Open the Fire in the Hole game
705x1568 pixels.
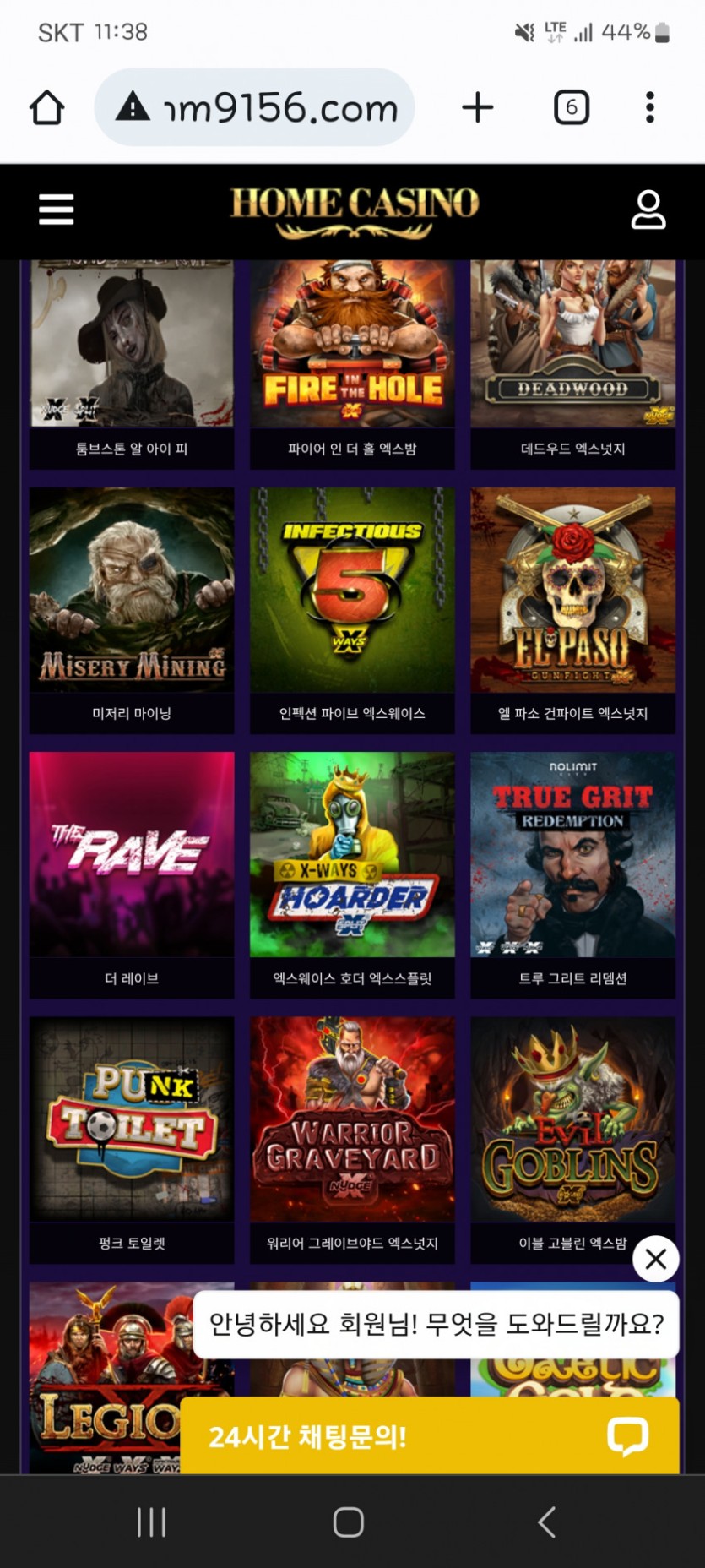[352, 364]
